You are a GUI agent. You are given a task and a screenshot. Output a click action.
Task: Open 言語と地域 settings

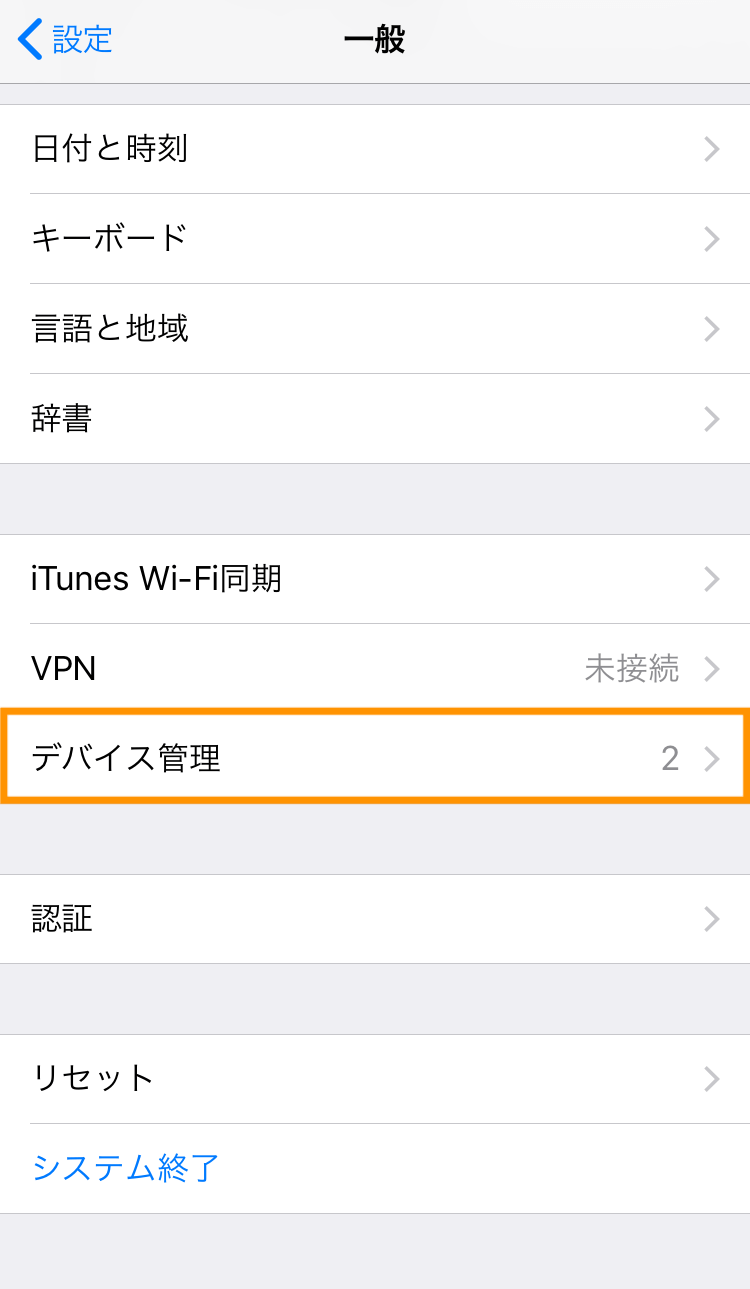(x=375, y=328)
